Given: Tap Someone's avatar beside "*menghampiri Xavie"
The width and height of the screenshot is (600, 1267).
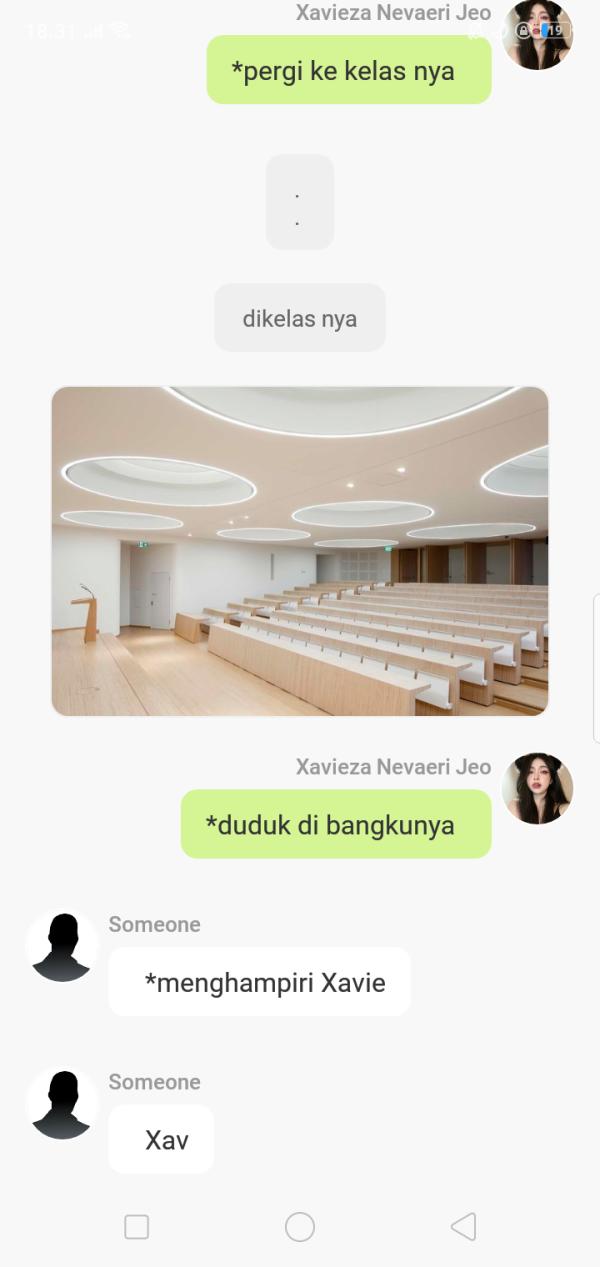Looking at the screenshot, I should (x=62, y=946).
